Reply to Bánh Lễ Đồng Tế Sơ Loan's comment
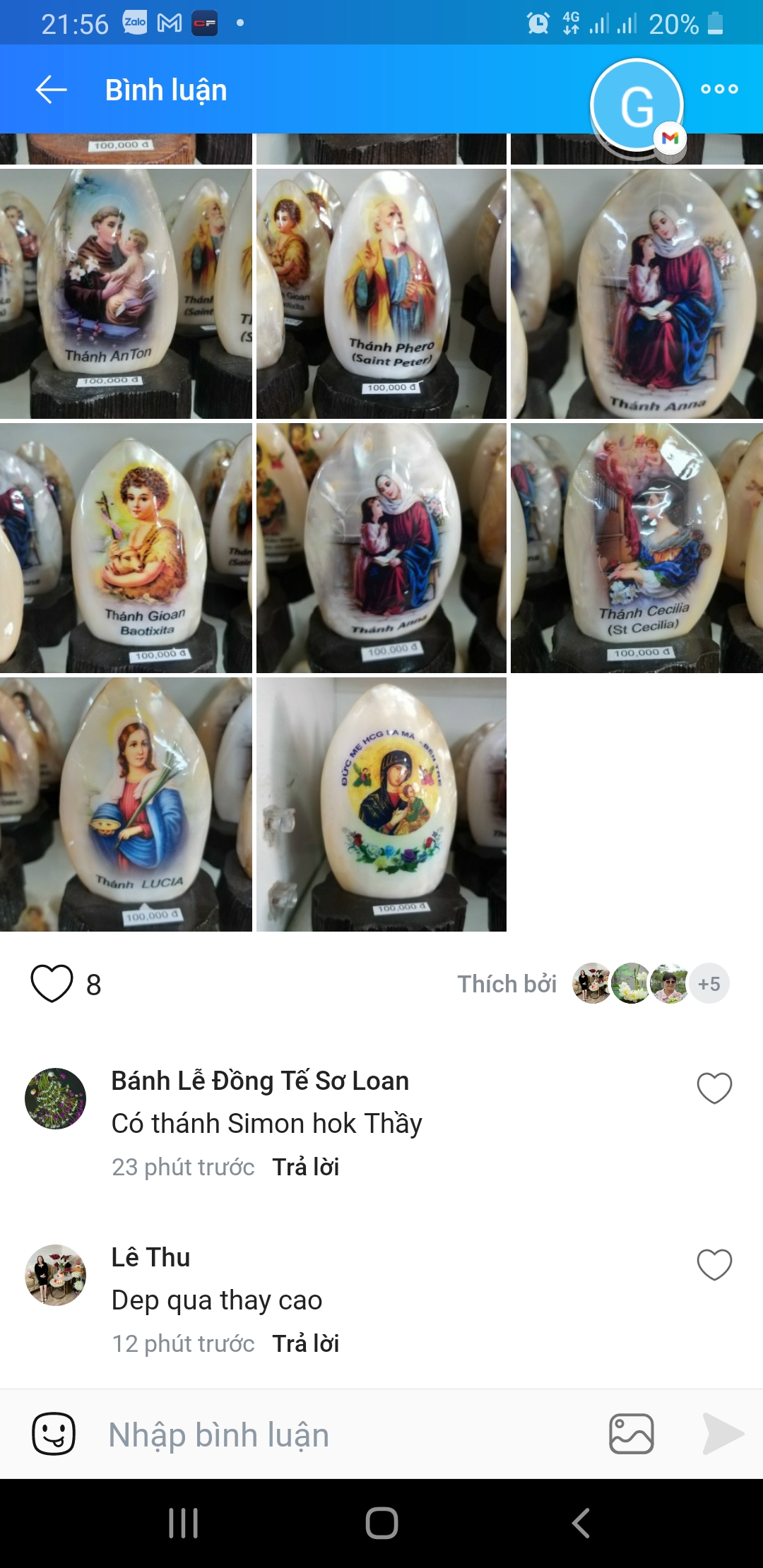This screenshot has width=763, height=1568. 305,1167
